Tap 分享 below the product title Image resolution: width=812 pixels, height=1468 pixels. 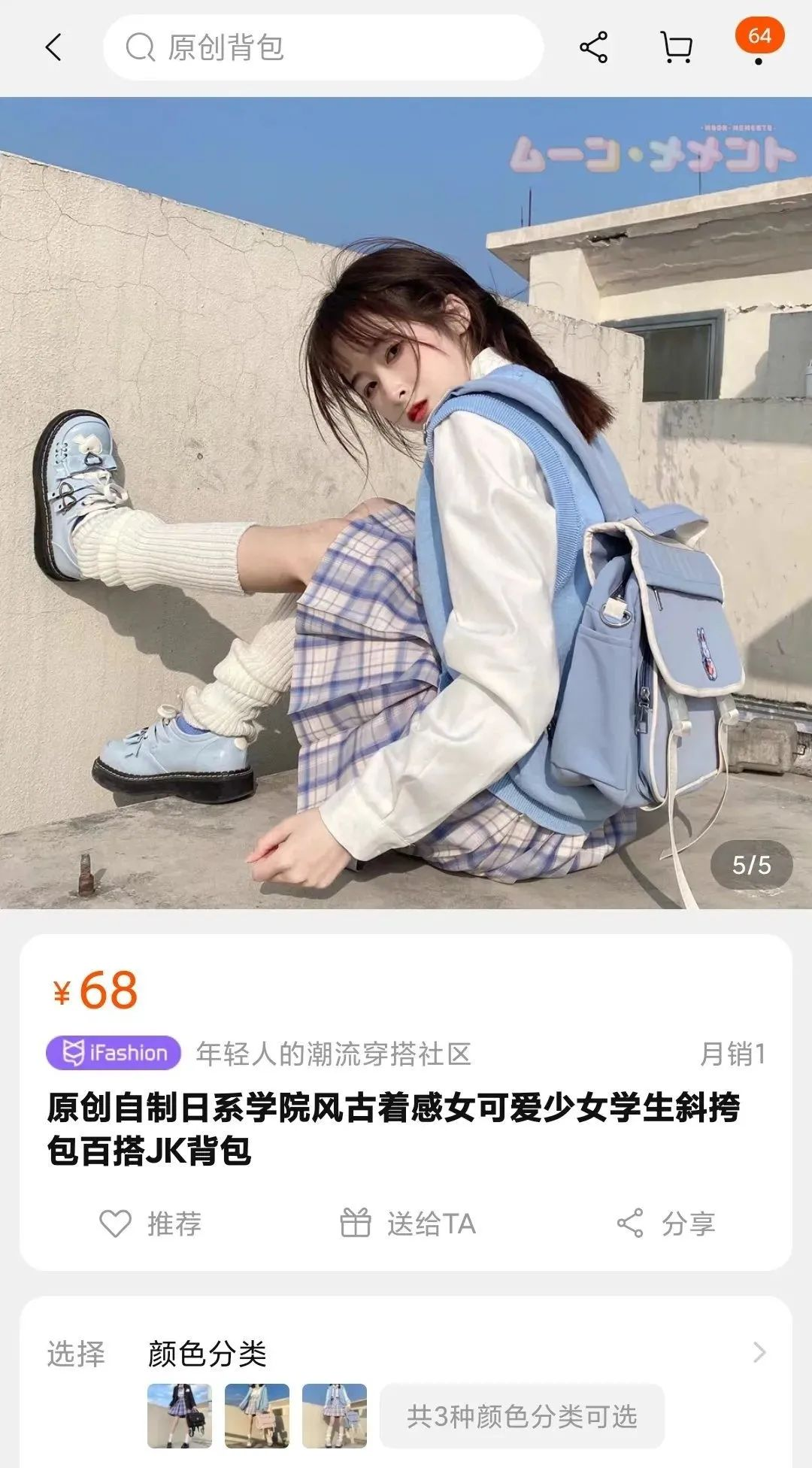click(666, 1224)
